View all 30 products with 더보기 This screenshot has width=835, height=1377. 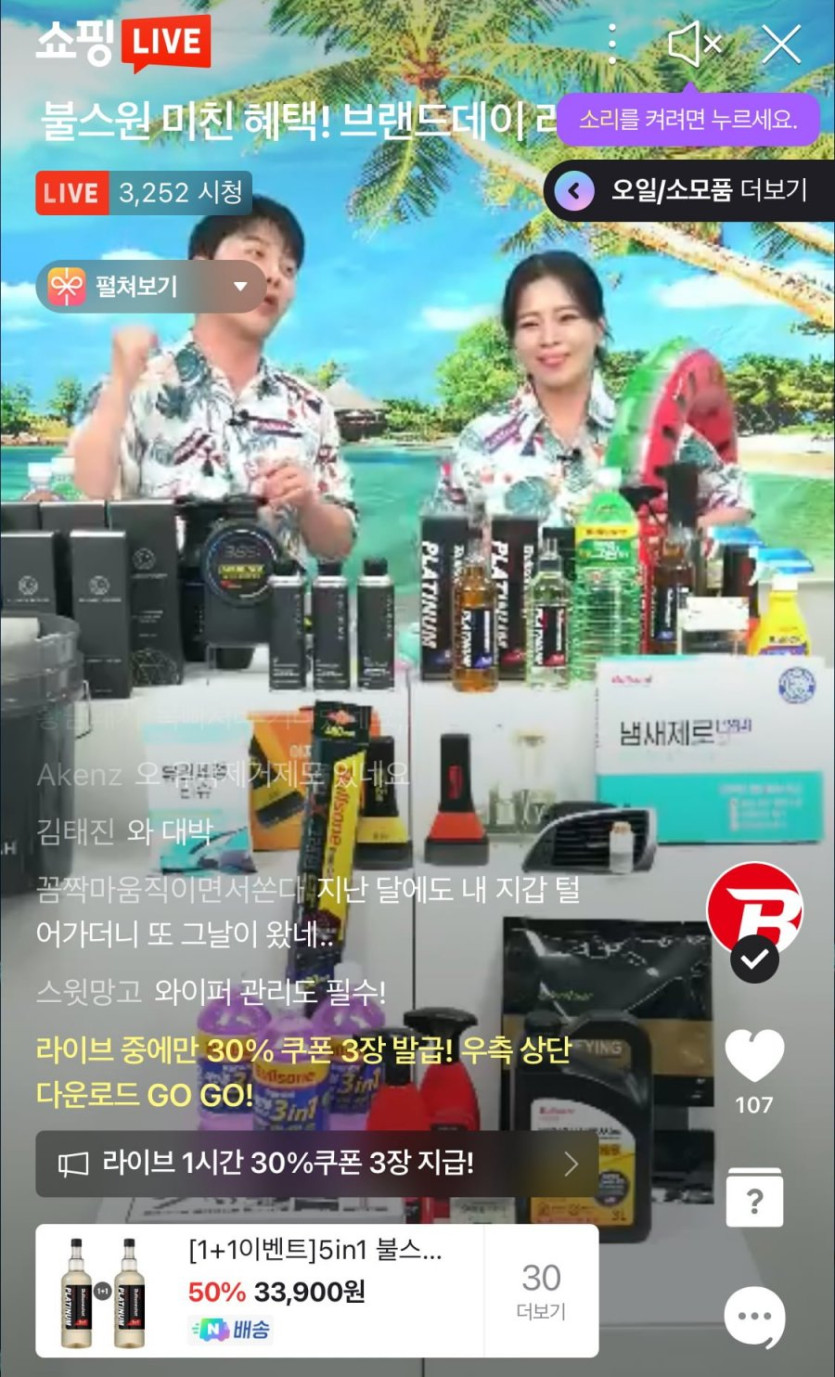point(541,1291)
